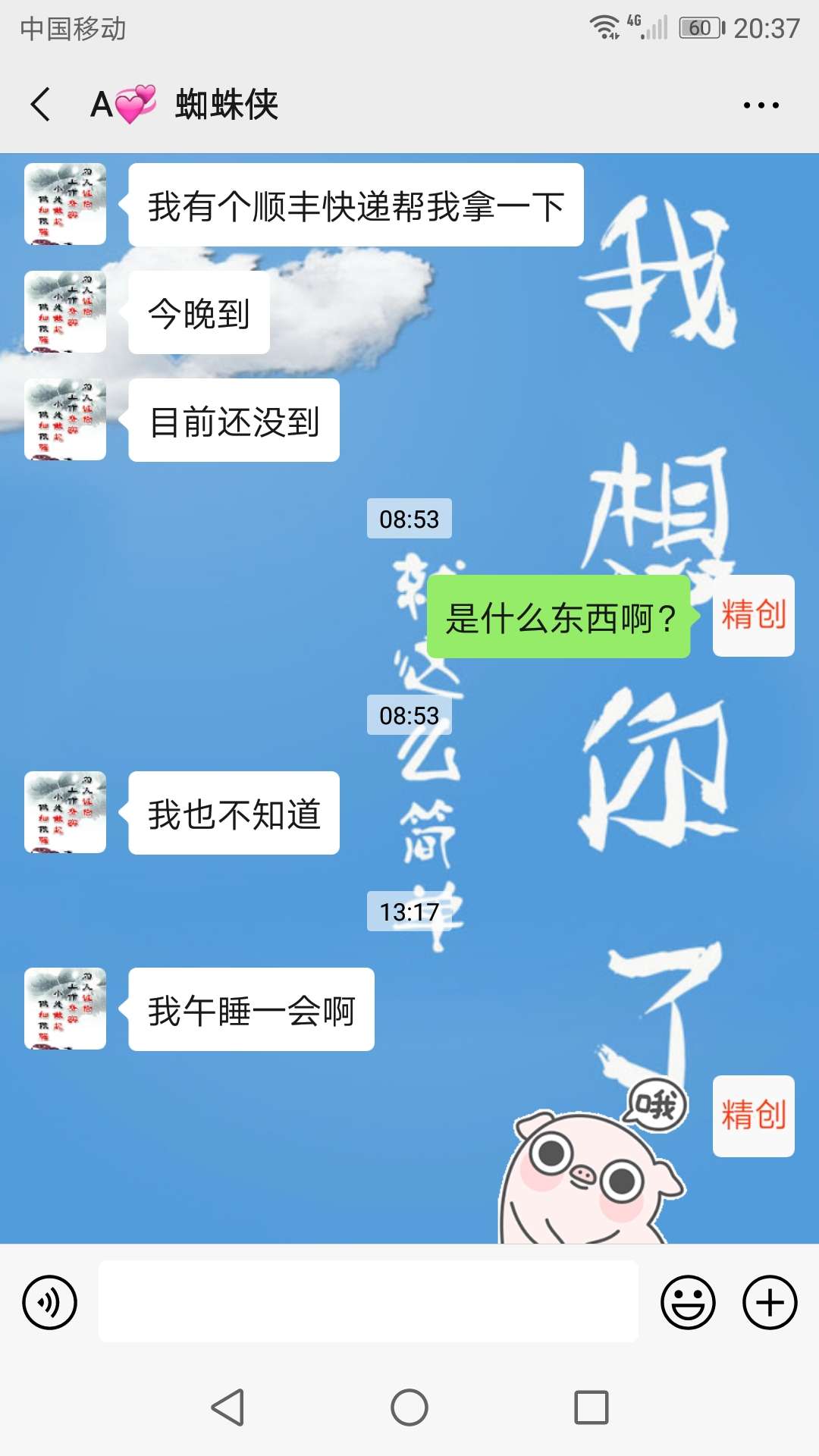Tap the back arrow icon
Screen dimensions: 819x1456
pyautogui.click(x=39, y=106)
